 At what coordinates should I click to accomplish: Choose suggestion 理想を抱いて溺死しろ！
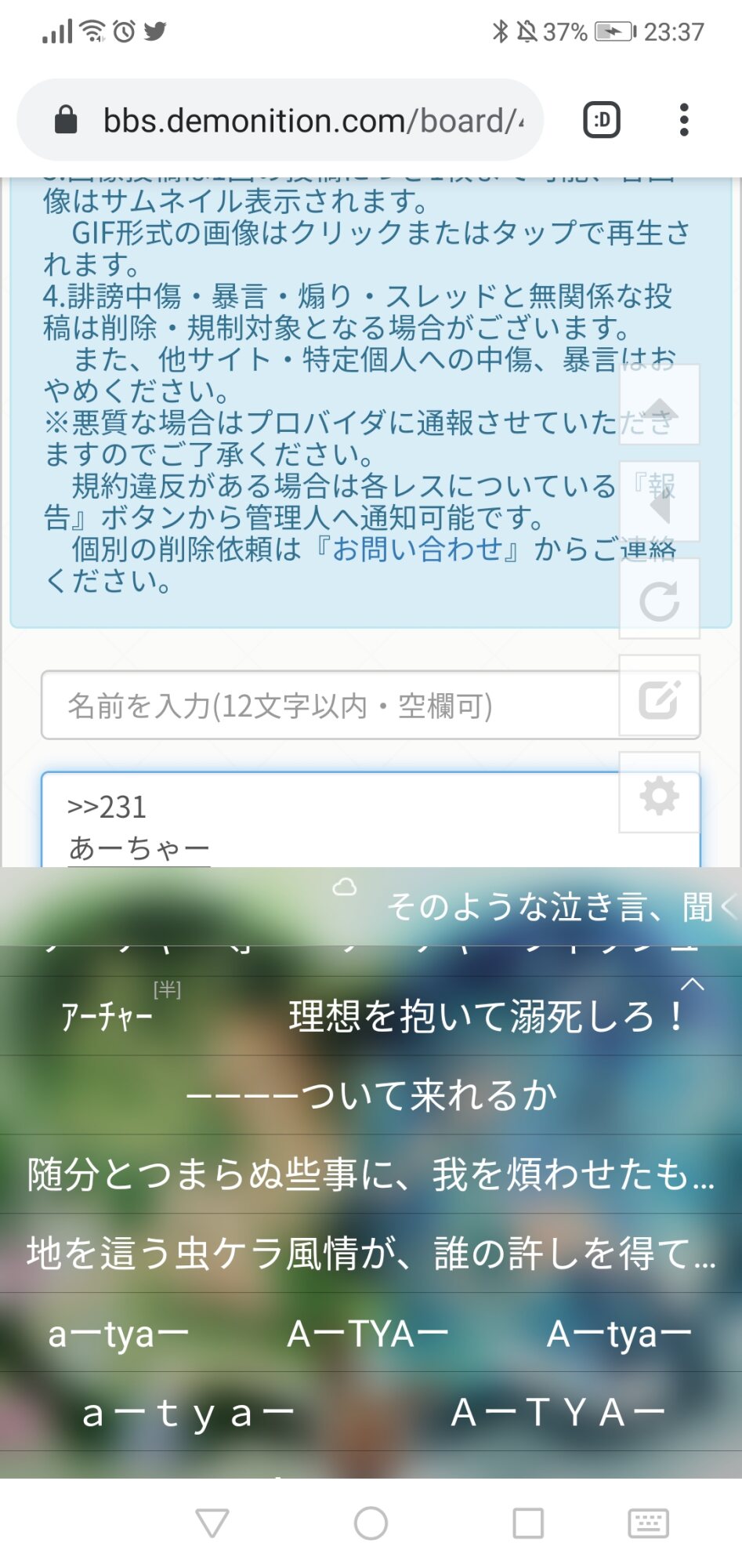click(487, 1017)
